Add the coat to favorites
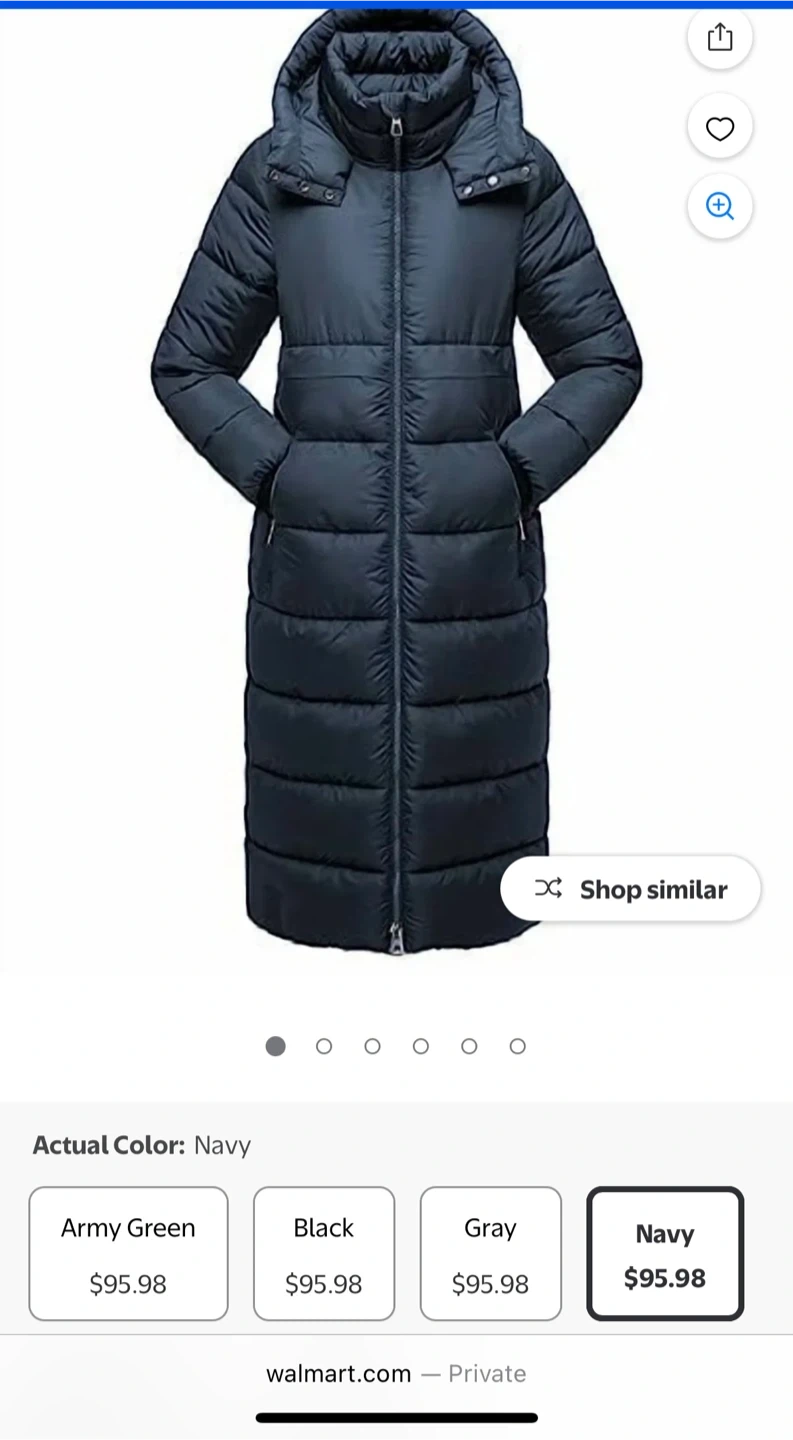The width and height of the screenshot is (793, 1440). point(719,128)
